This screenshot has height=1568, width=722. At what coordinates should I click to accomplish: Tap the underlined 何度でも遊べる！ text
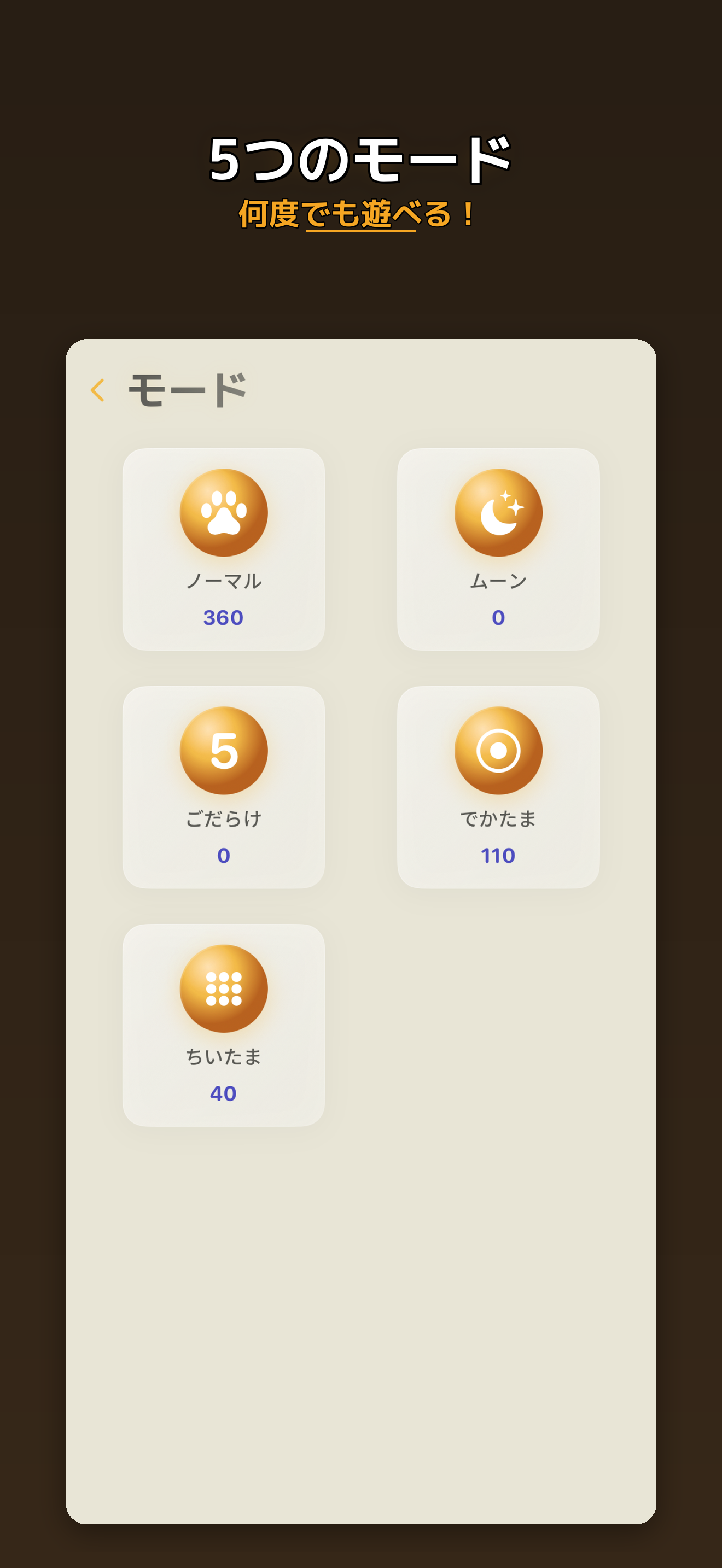[360, 214]
